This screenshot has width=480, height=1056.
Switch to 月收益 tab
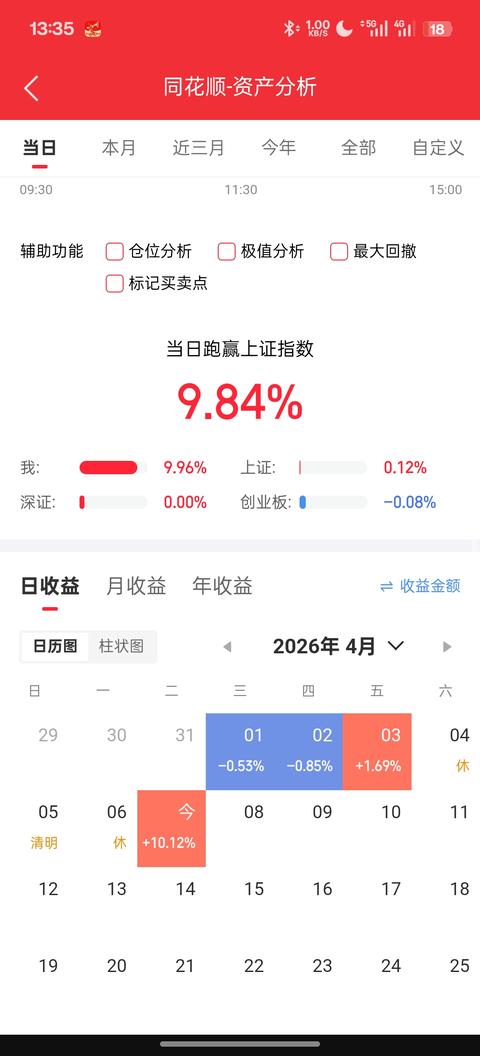pos(136,586)
